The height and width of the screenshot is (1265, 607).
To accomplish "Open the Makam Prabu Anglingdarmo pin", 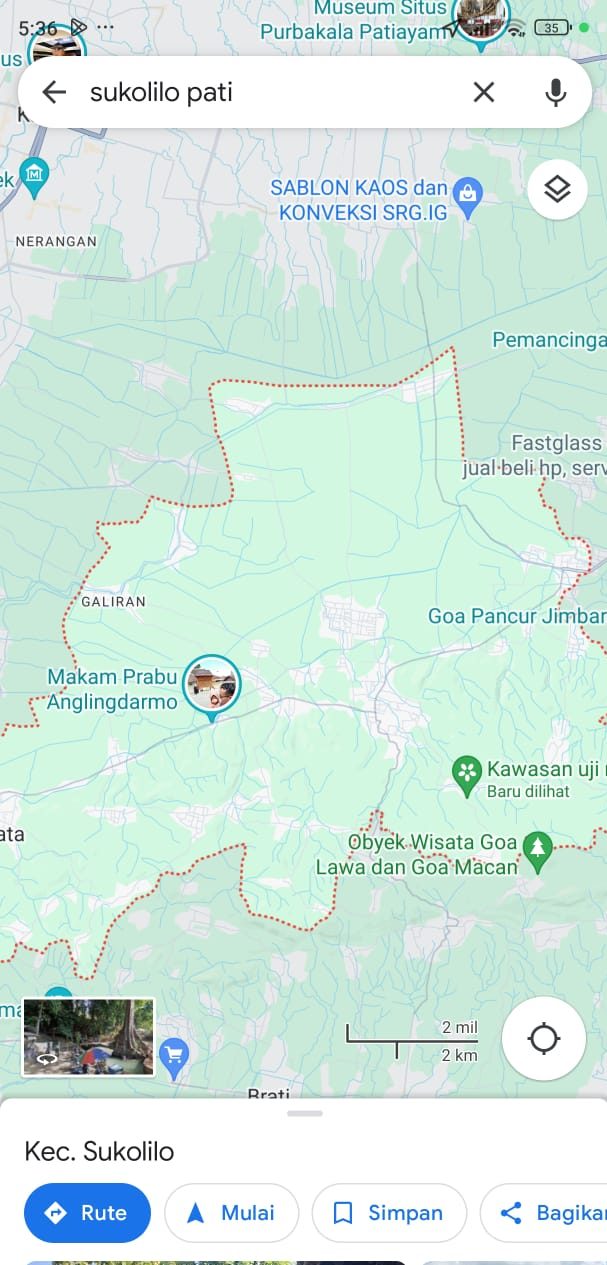I will [x=212, y=686].
